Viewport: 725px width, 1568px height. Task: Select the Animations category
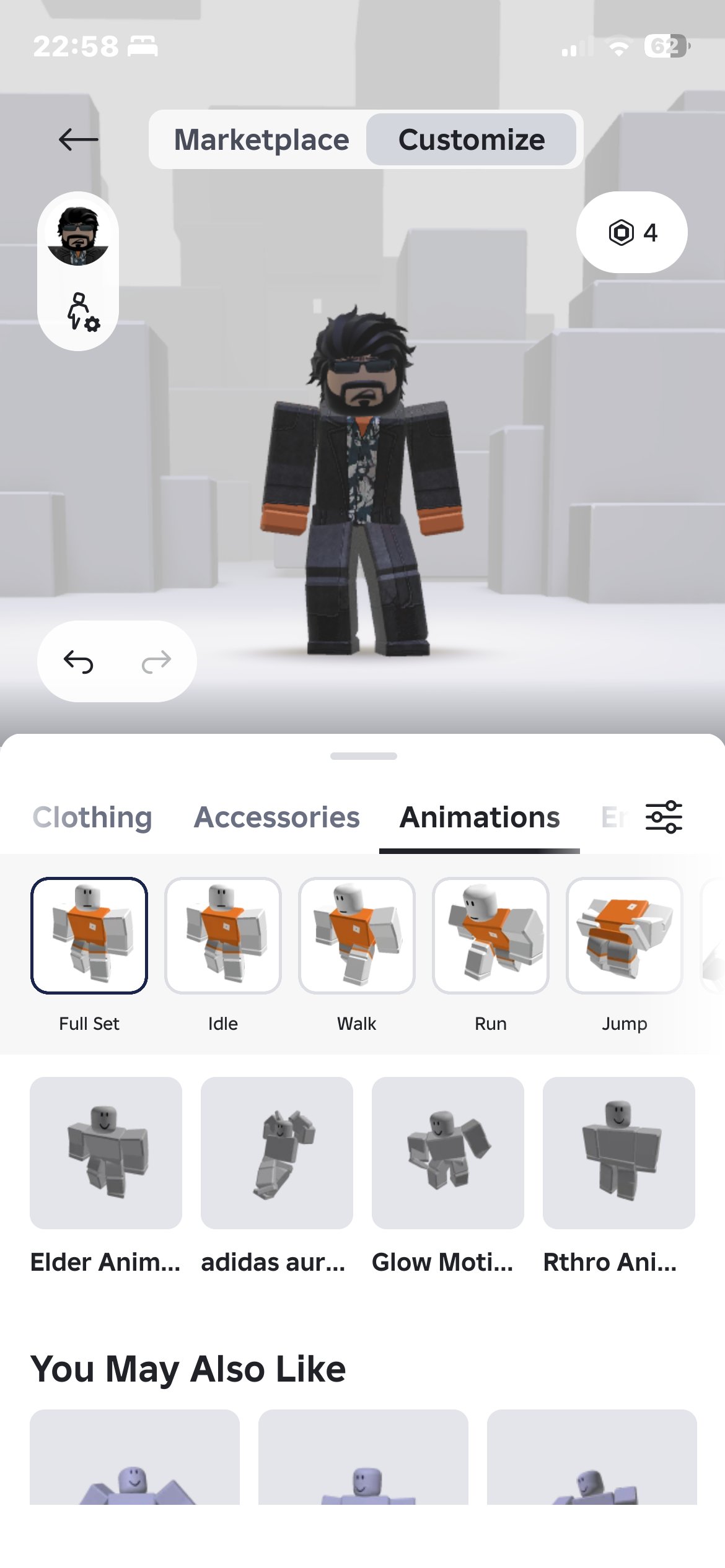coord(480,817)
